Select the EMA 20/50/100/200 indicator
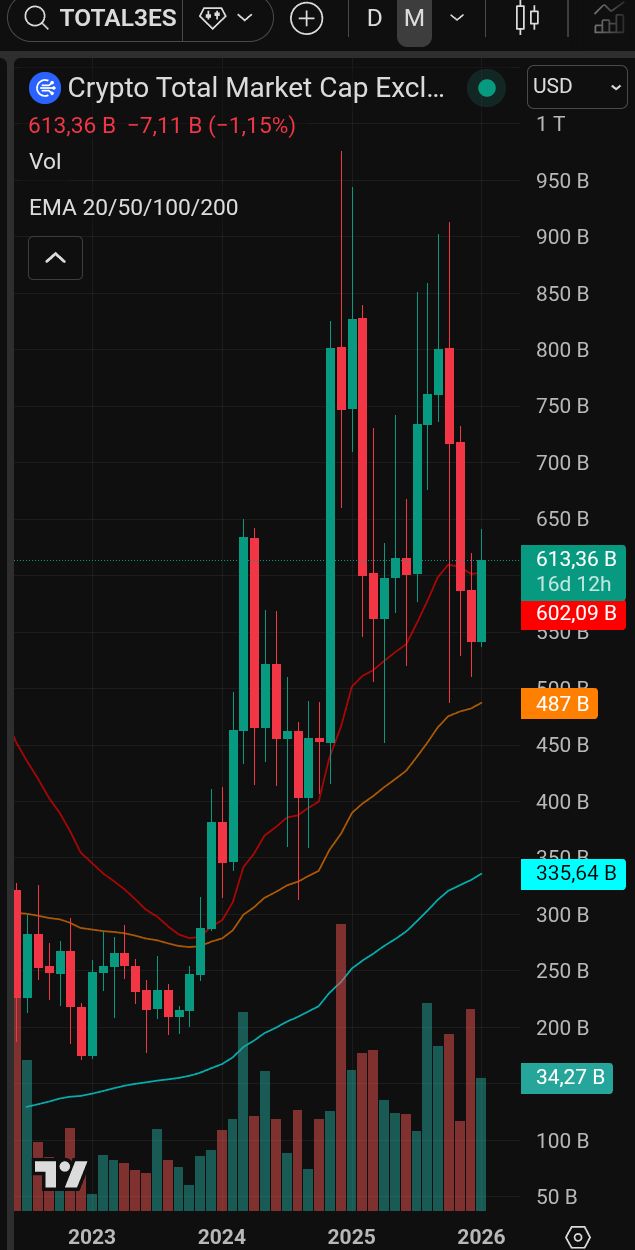 coord(134,207)
